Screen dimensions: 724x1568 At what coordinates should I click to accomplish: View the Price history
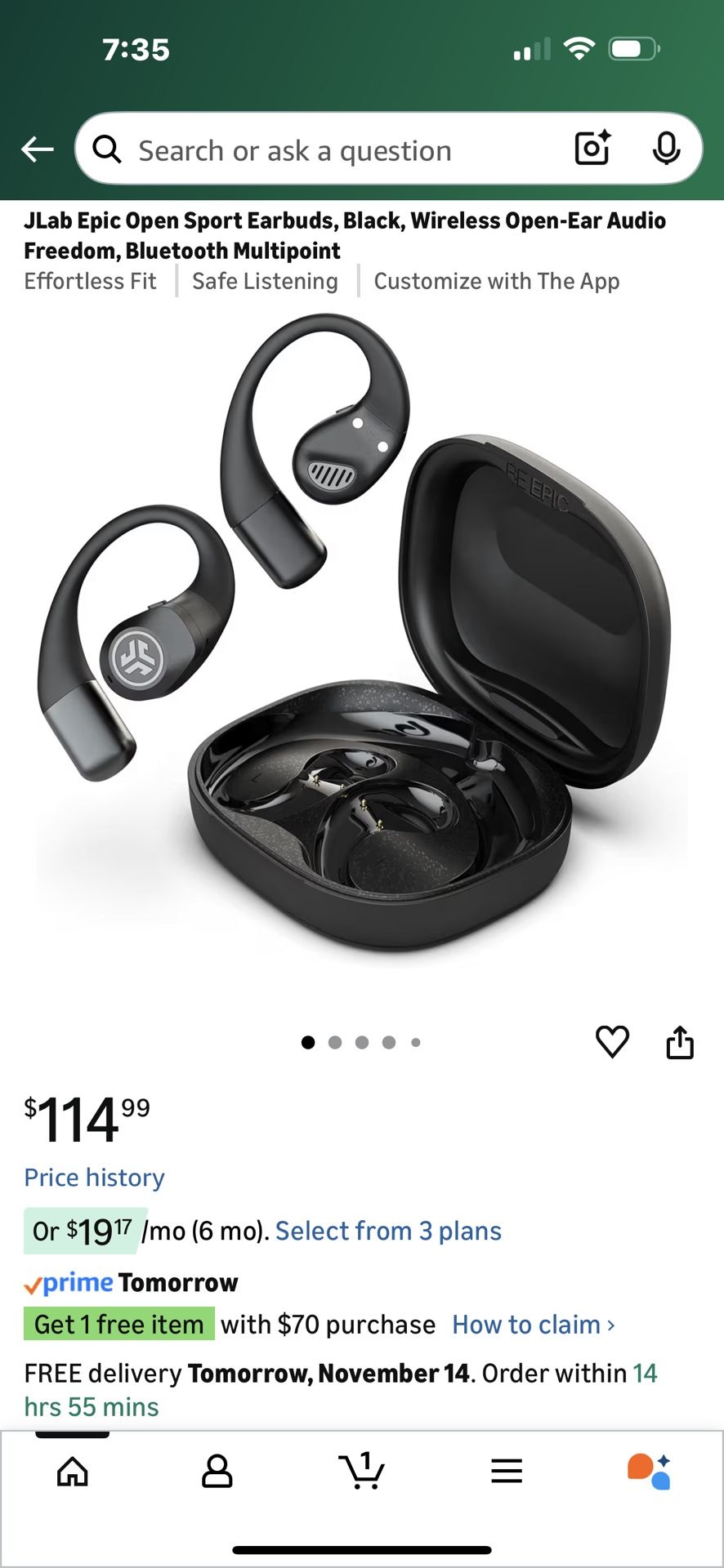tap(94, 1177)
